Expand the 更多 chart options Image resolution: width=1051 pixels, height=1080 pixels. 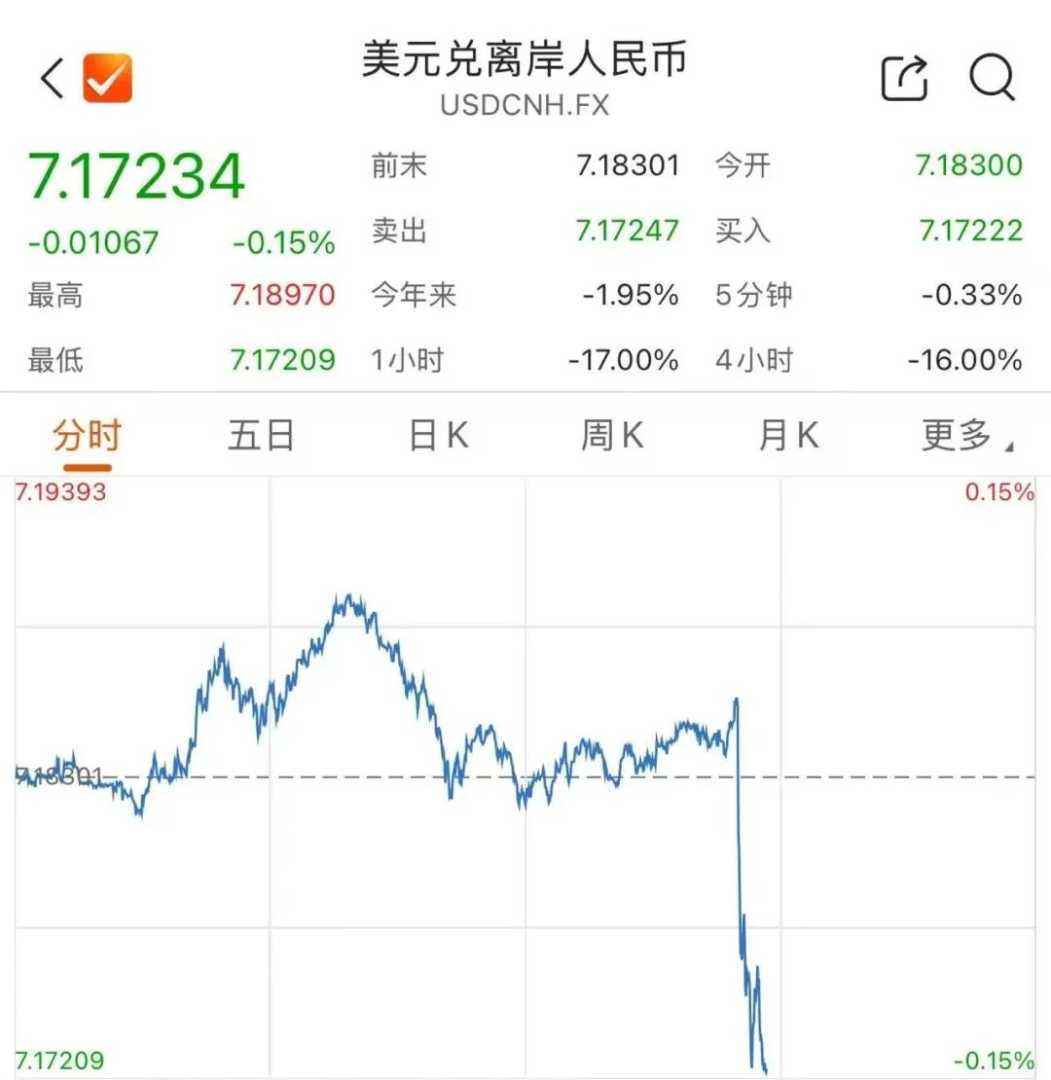(962, 436)
